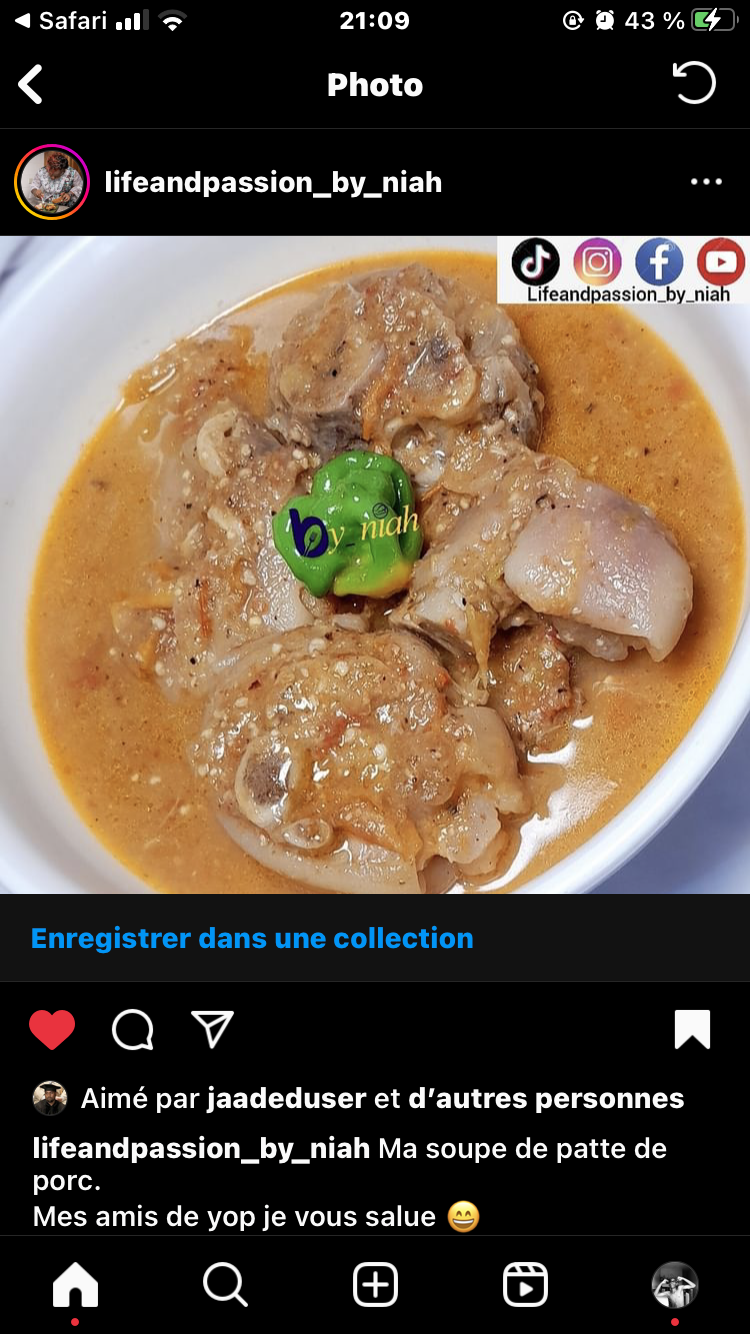
Task: Create a new post with the plus tab
Action: (375, 1285)
